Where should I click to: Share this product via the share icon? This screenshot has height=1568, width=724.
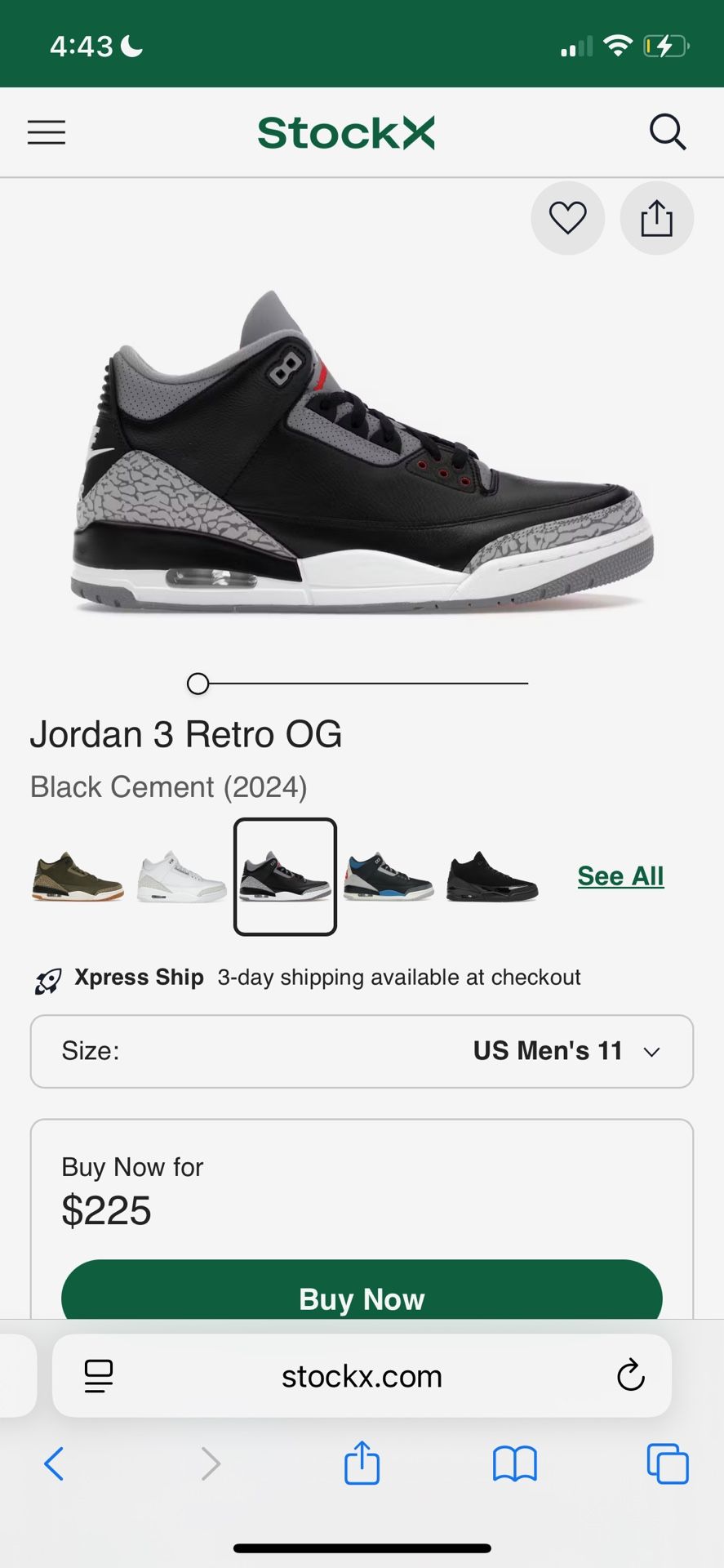point(656,218)
